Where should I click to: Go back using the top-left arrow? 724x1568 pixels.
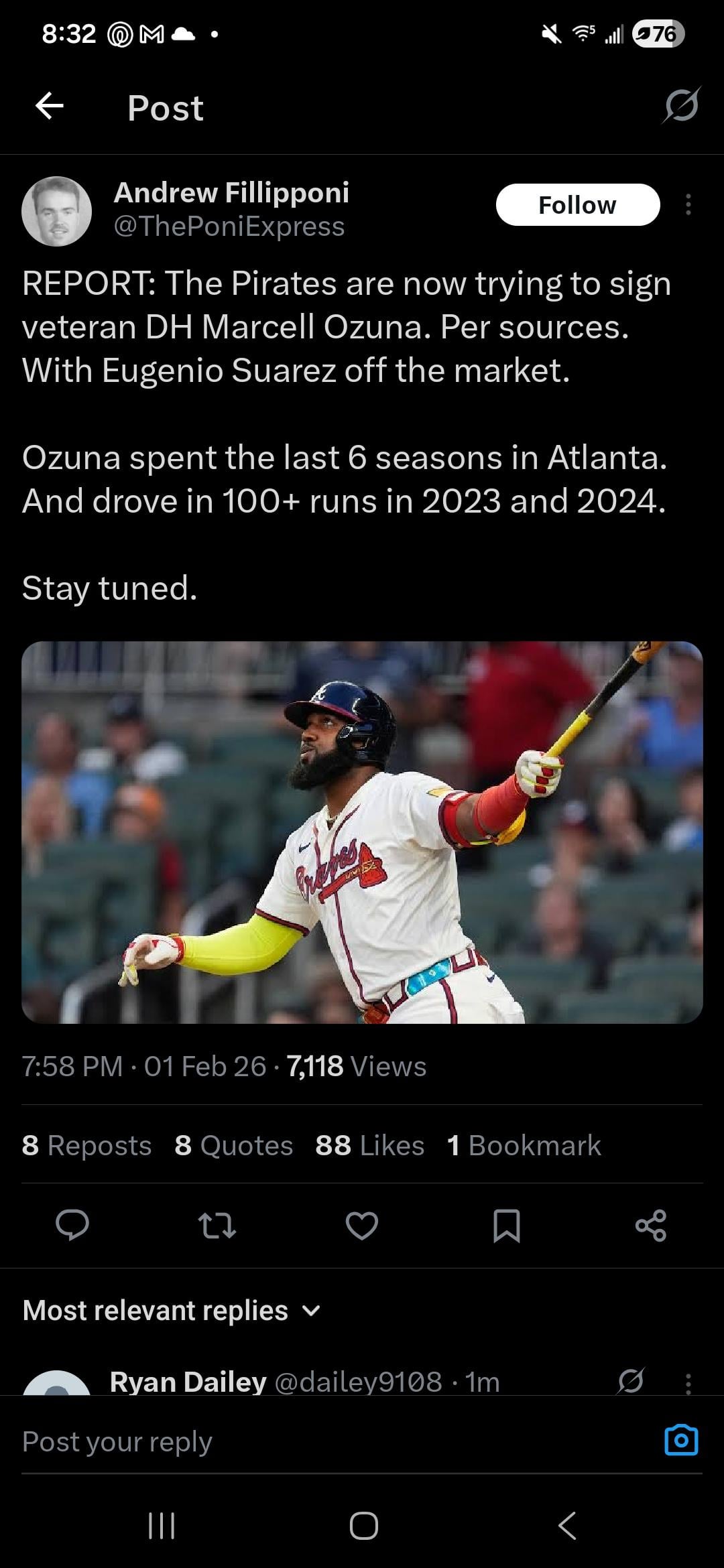pos(50,106)
